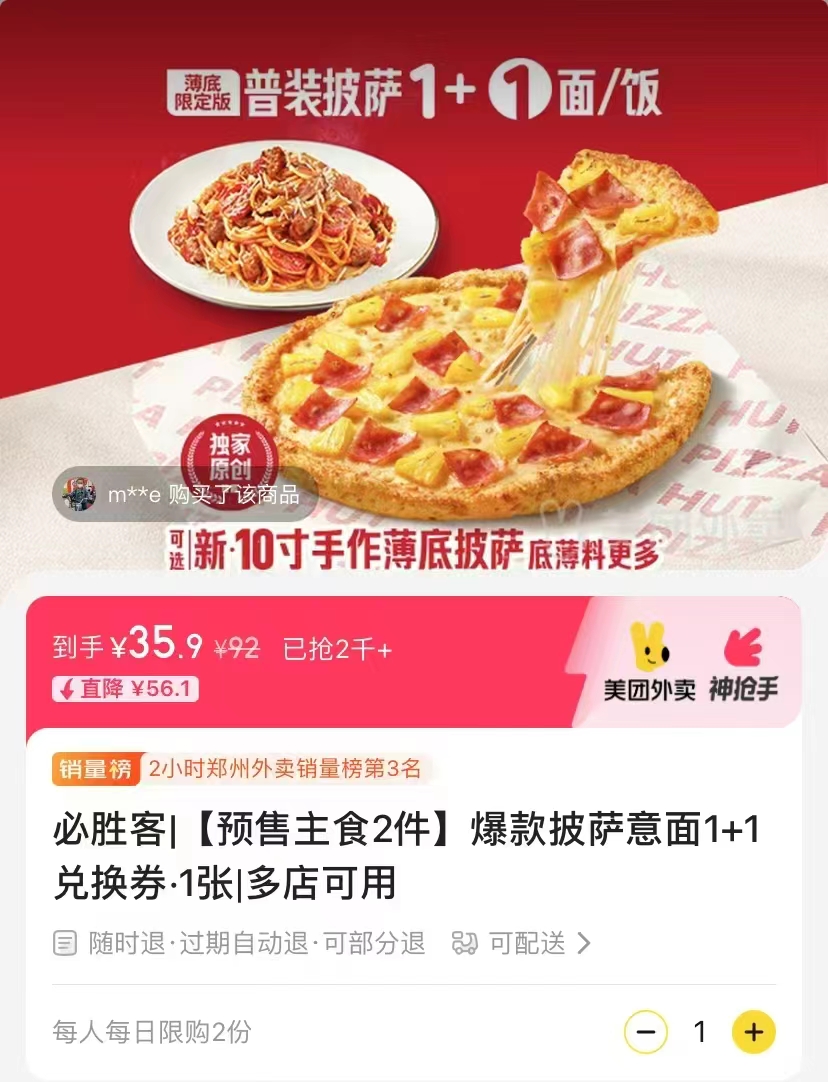Viewport: 828px width, 1082px height.
Task: Click the delivery scooter icon beside 可配送
Action: coord(465,941)
